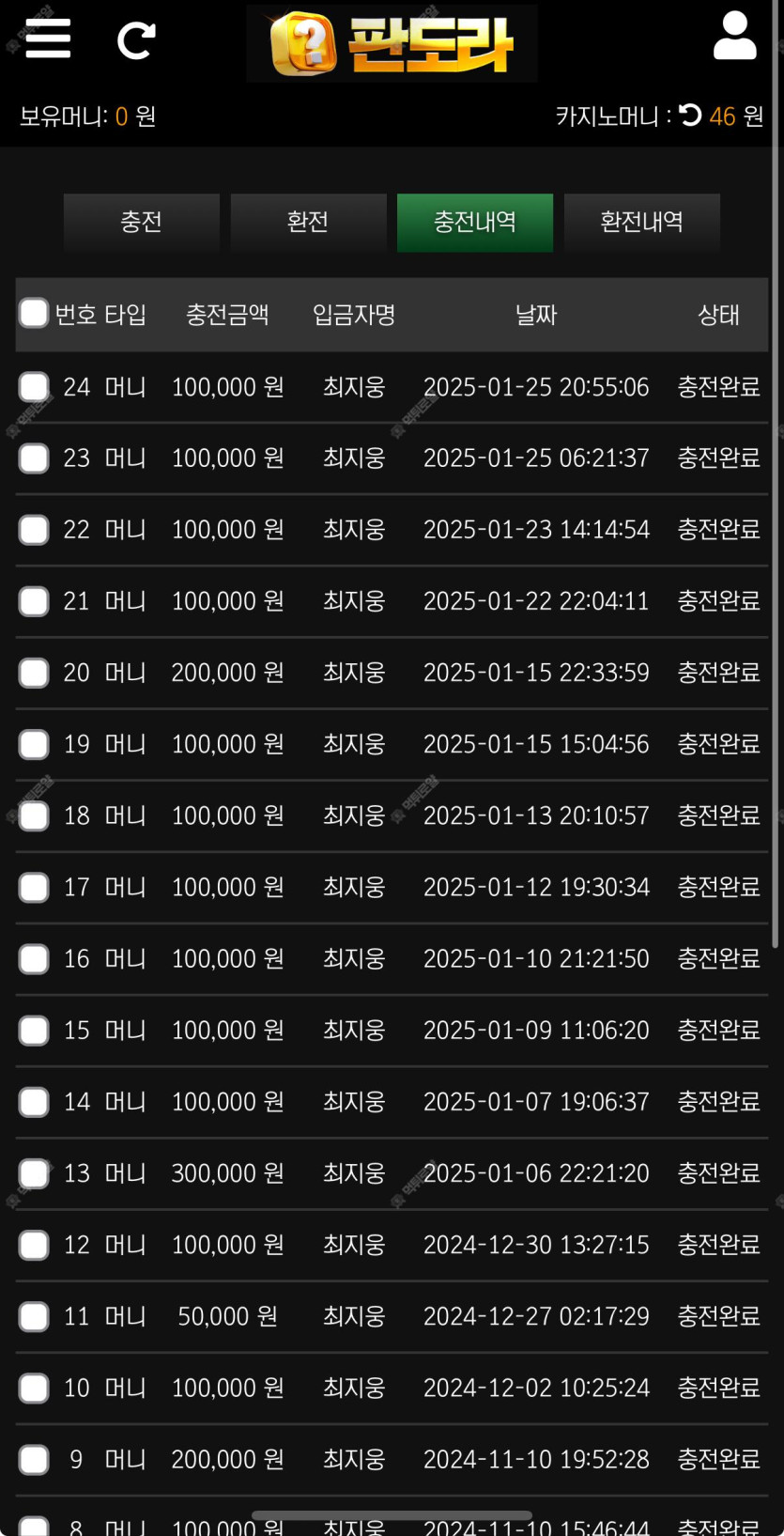
Task: Tap the page refresh icon
Action: point(135,40)
